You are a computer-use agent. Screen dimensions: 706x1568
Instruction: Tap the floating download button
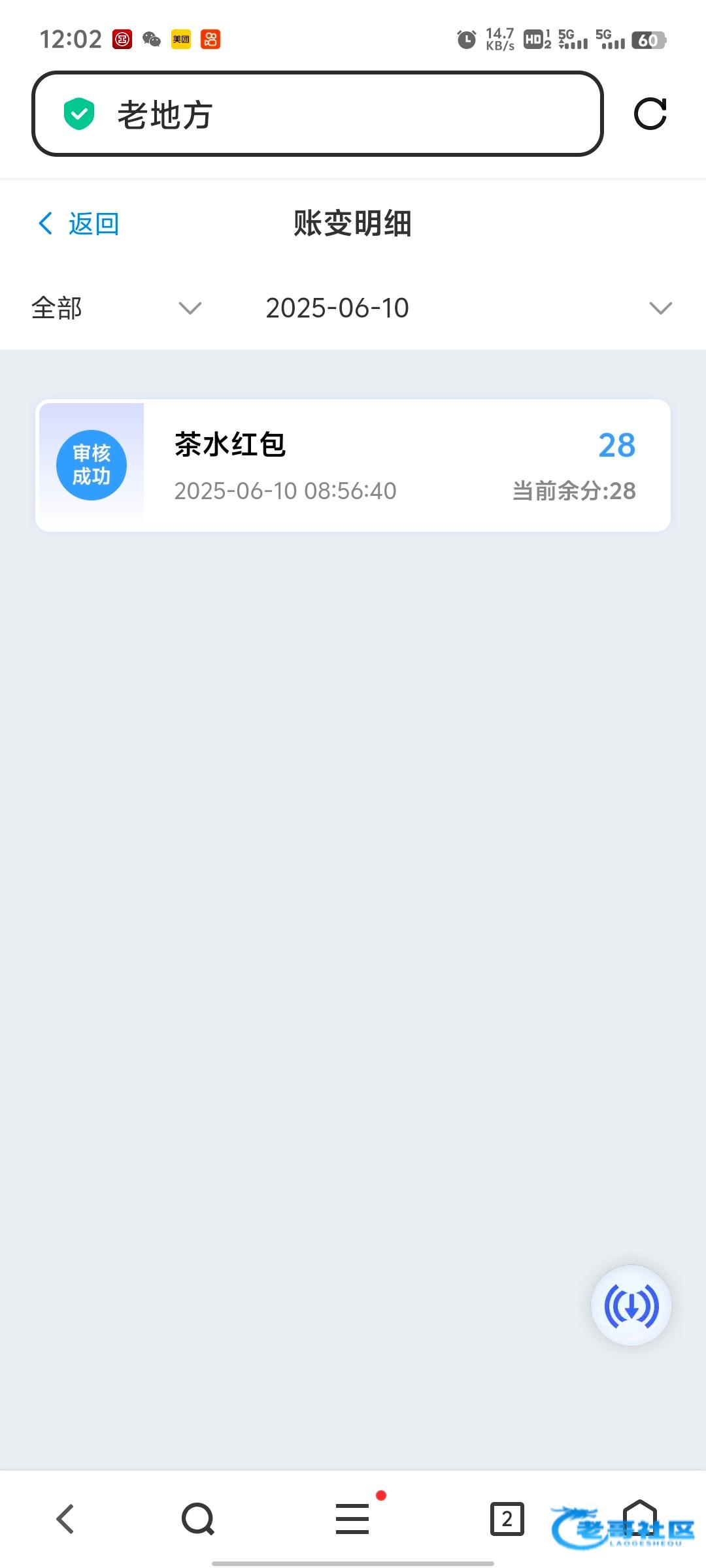(x=631, y=1306)
